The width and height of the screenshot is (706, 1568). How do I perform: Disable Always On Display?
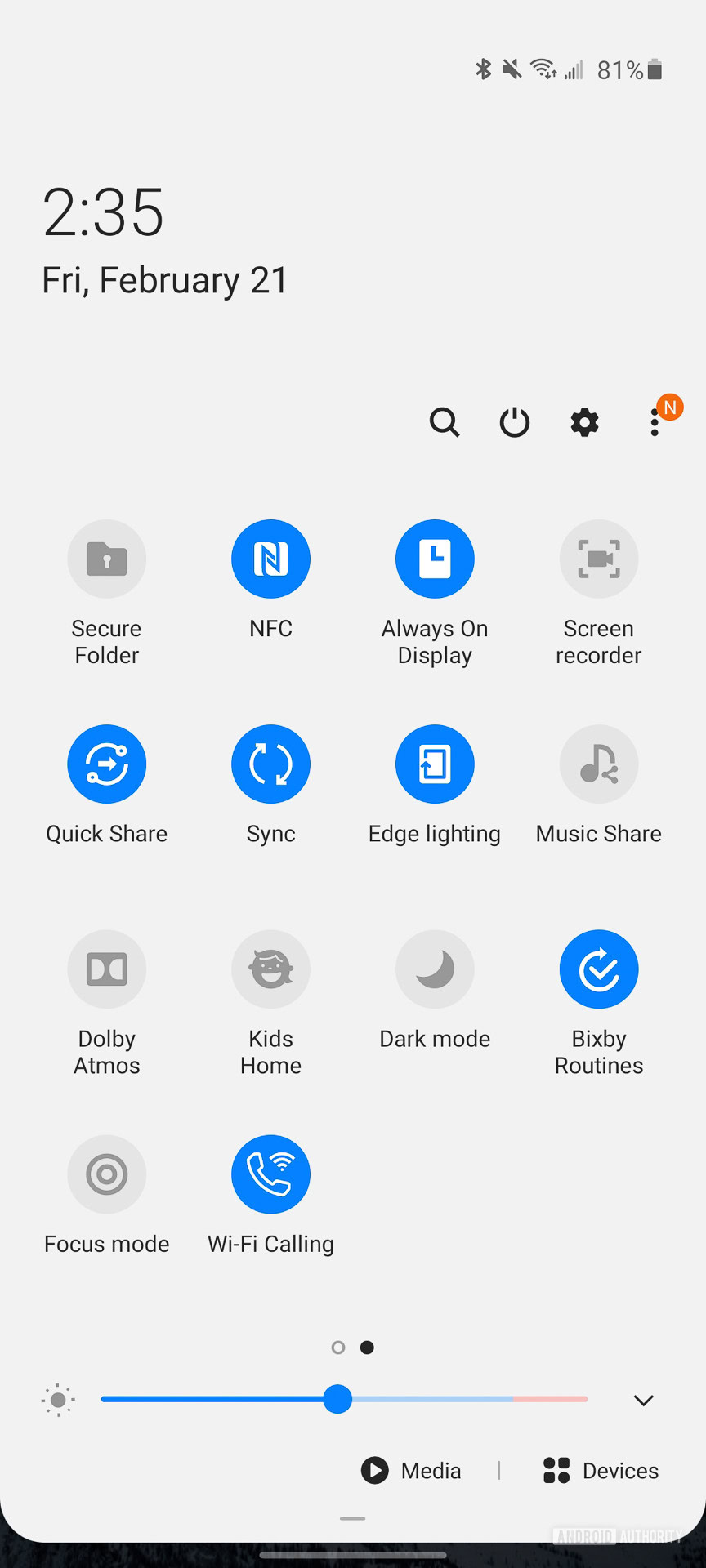click(x=435, y=559)
